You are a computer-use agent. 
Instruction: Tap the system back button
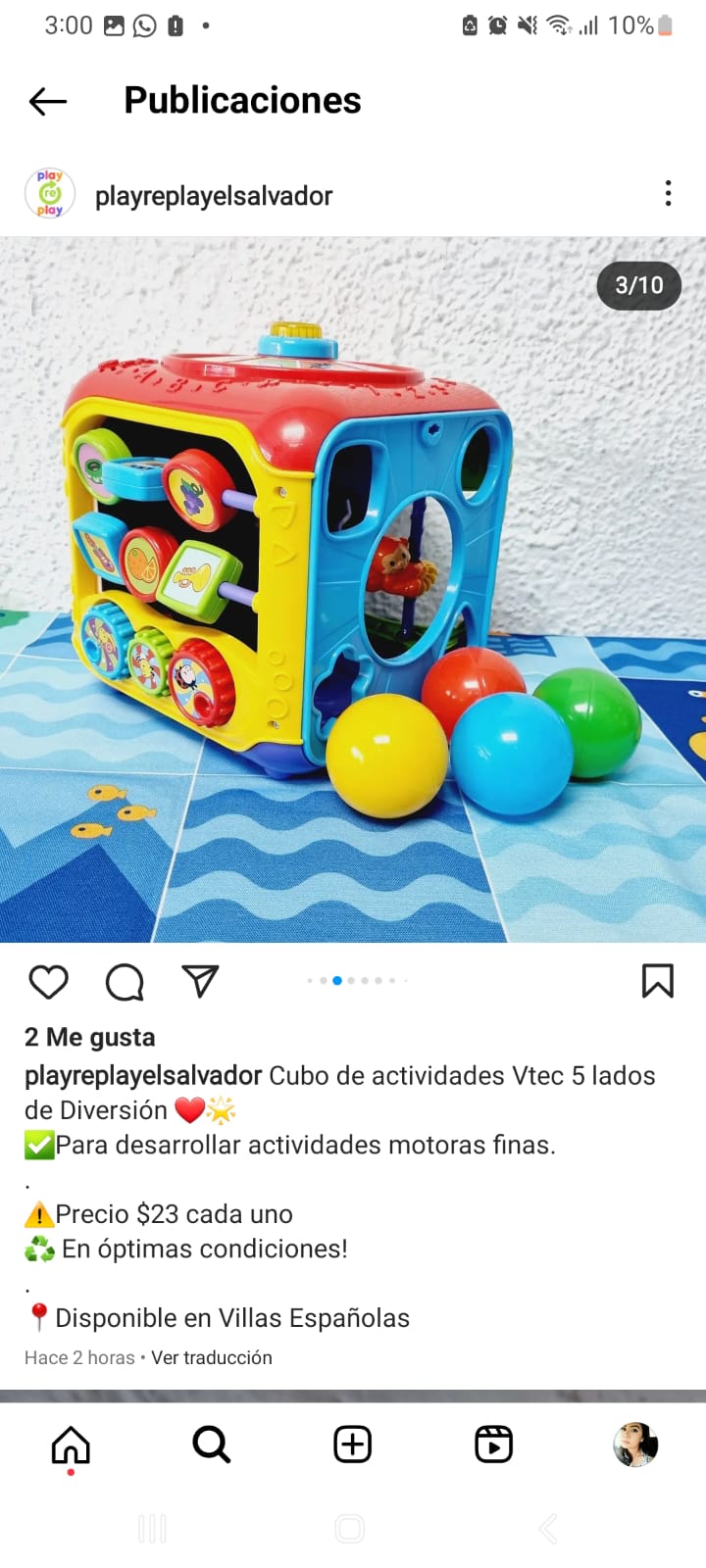pos(549,1529)
